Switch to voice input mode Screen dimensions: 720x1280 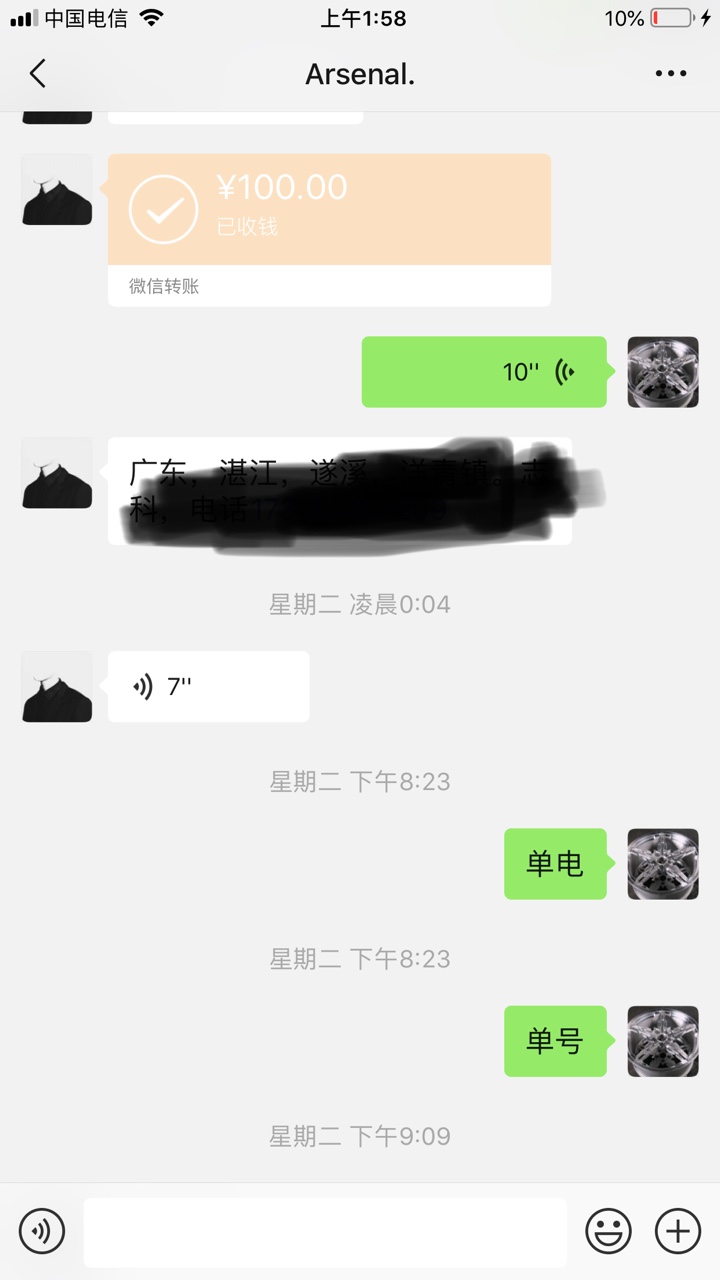pos(42,1230)
